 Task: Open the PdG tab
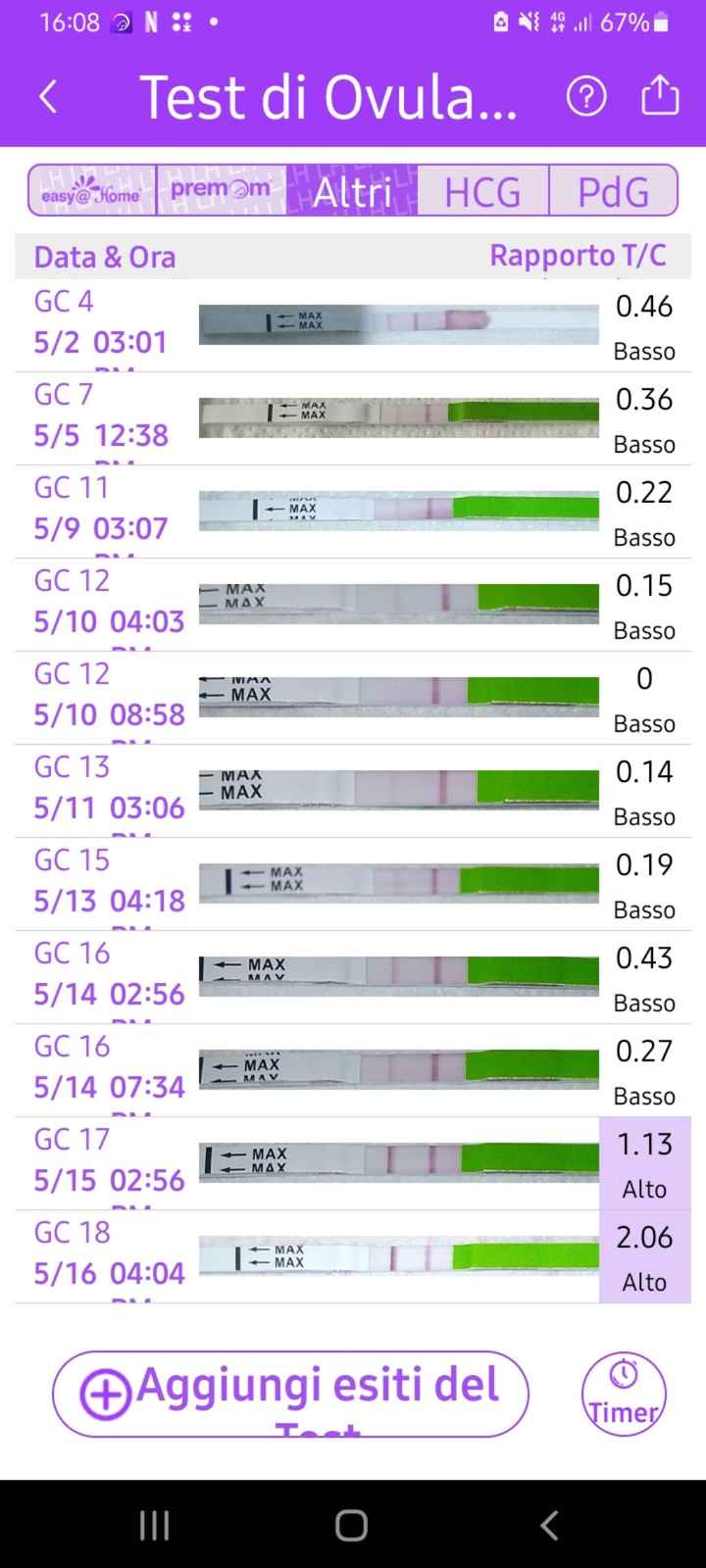click(613, 190)
